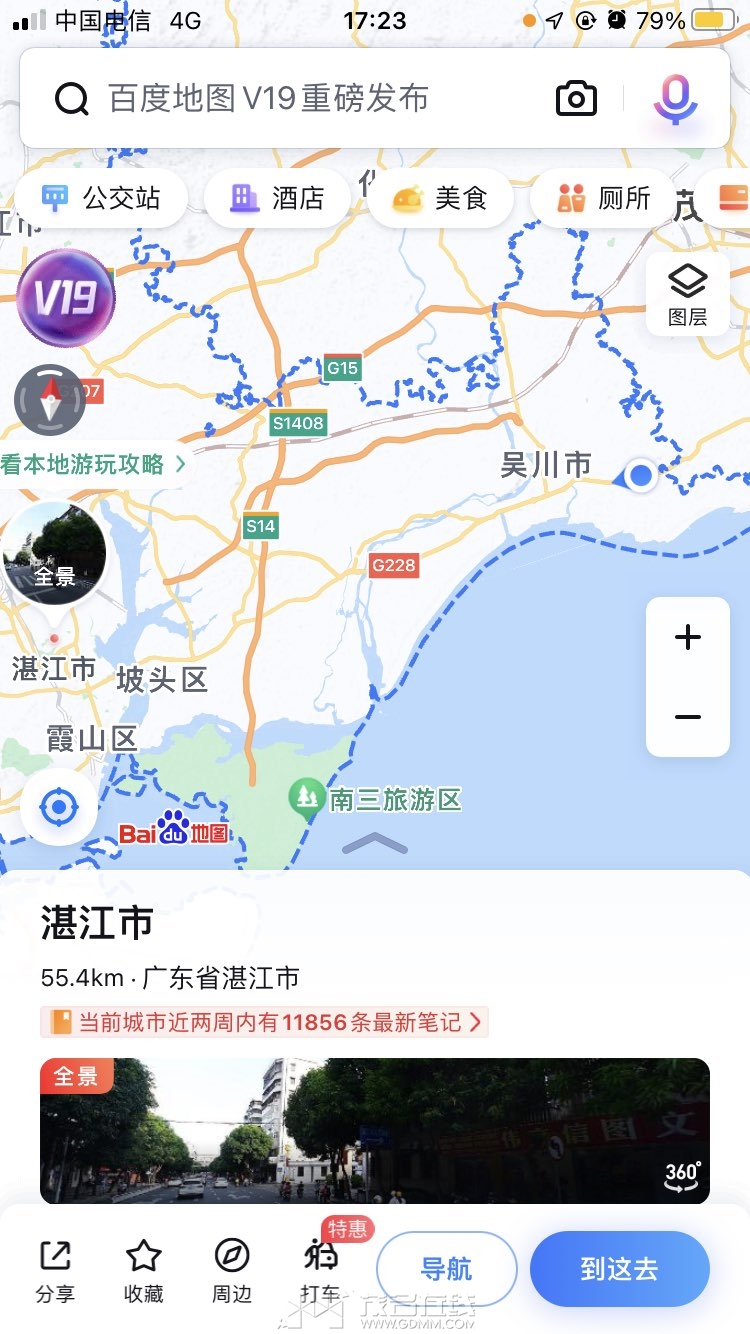Center map on my current location
Screen dimensions: 750x1334
(58, 806)
